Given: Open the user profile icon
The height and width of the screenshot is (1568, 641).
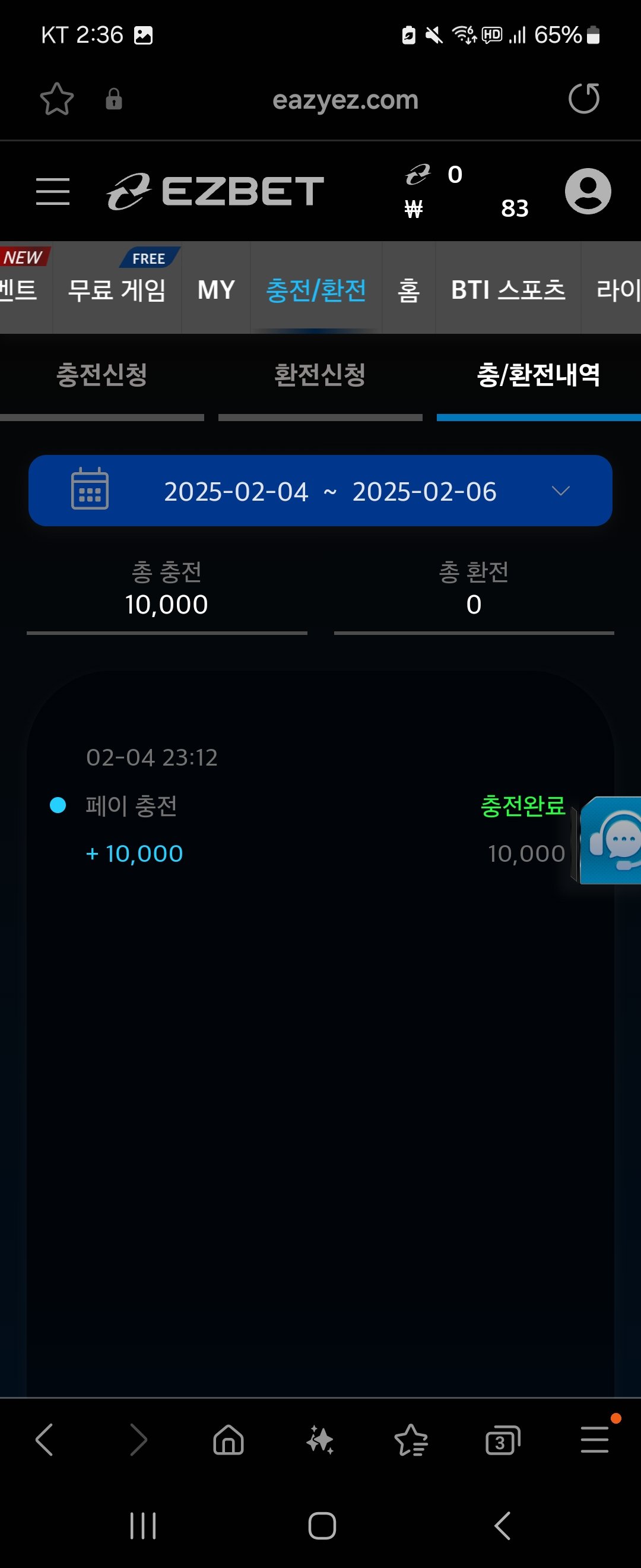Looking at the screenshot, I should [x=588, y=191].
